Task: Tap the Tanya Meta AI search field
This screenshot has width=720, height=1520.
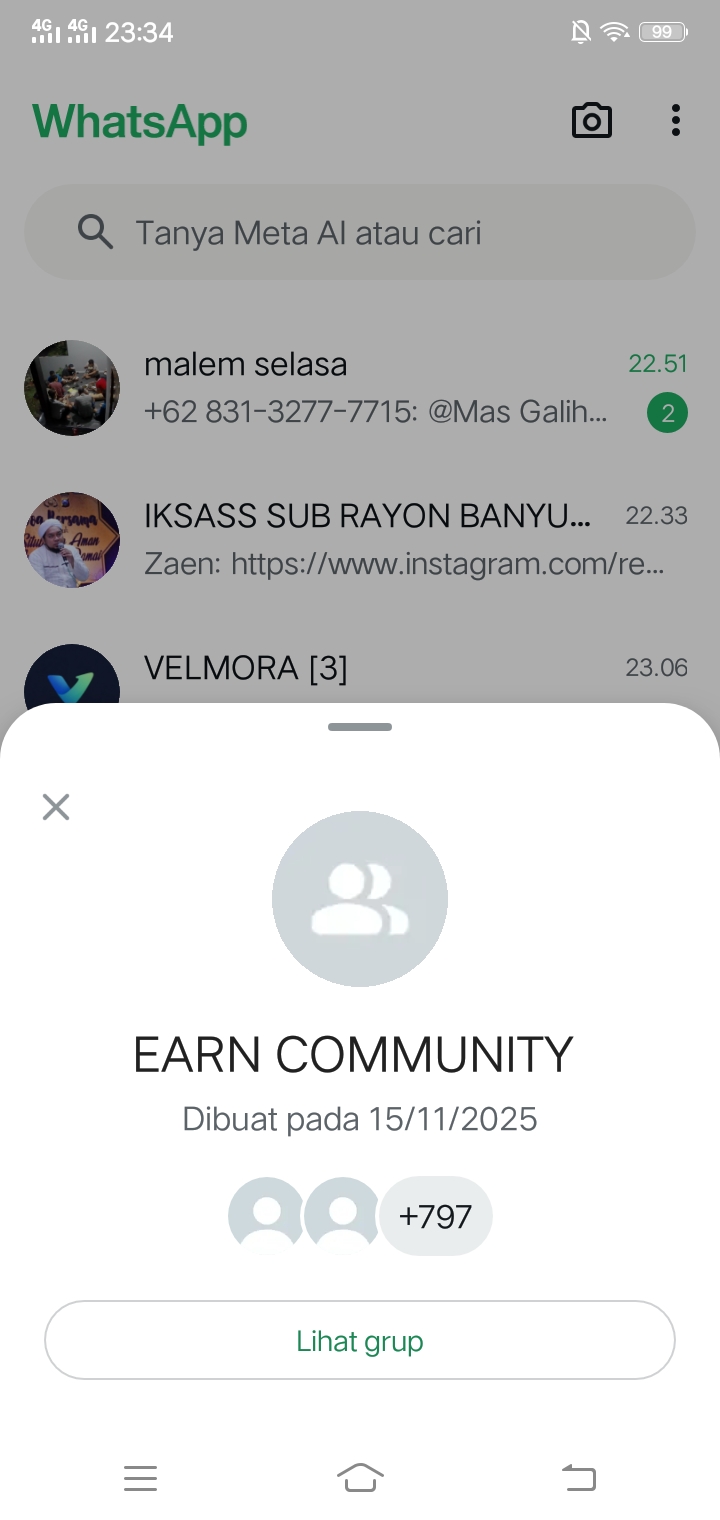Action: [360, 233]
